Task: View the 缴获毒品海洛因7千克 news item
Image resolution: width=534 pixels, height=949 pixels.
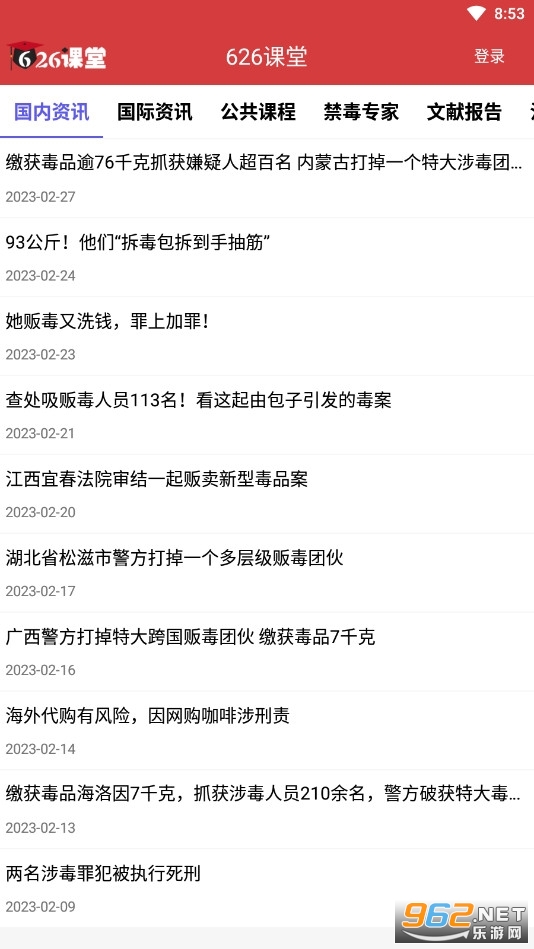Action: pos(267,810)
